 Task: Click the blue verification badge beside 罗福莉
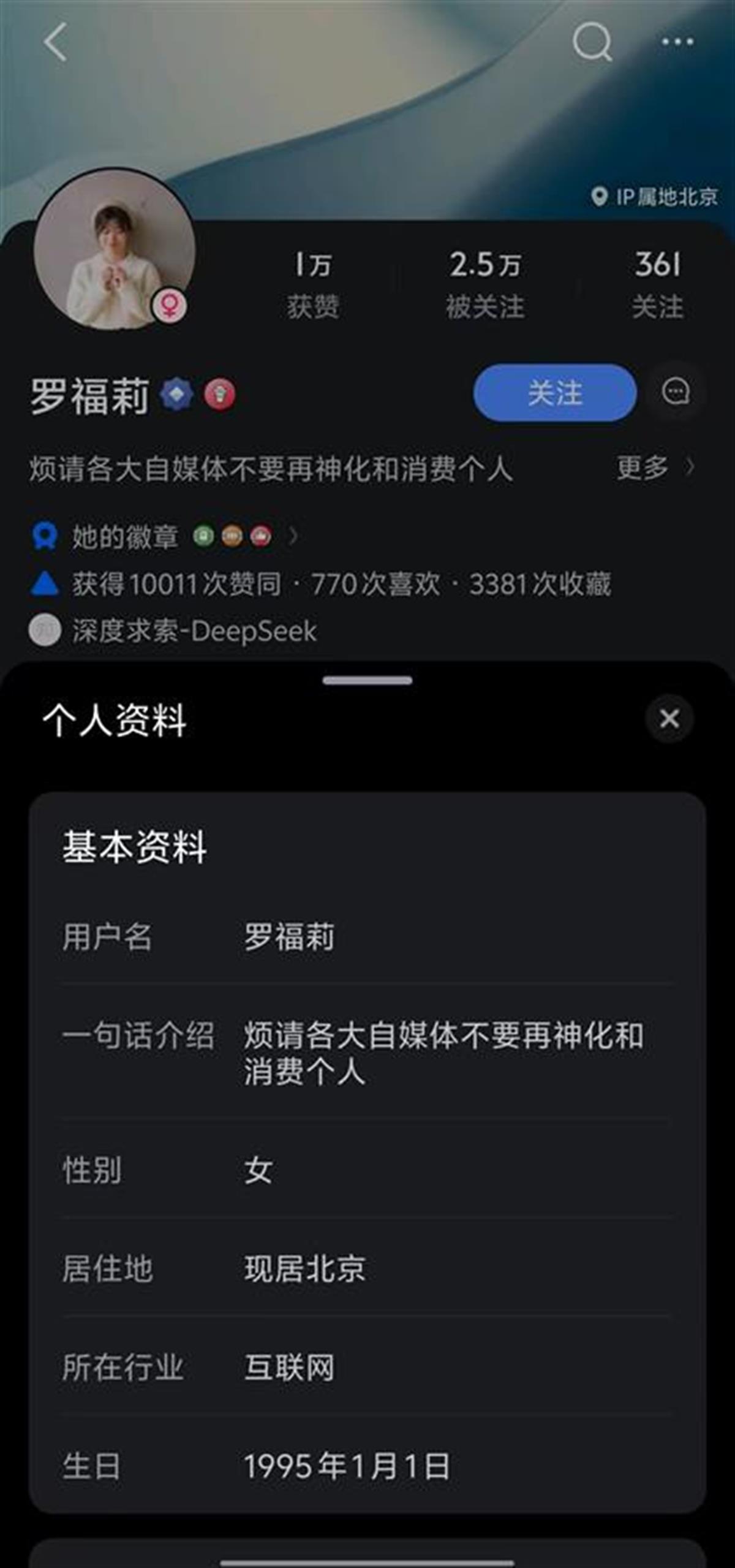[x=177, y=395]
